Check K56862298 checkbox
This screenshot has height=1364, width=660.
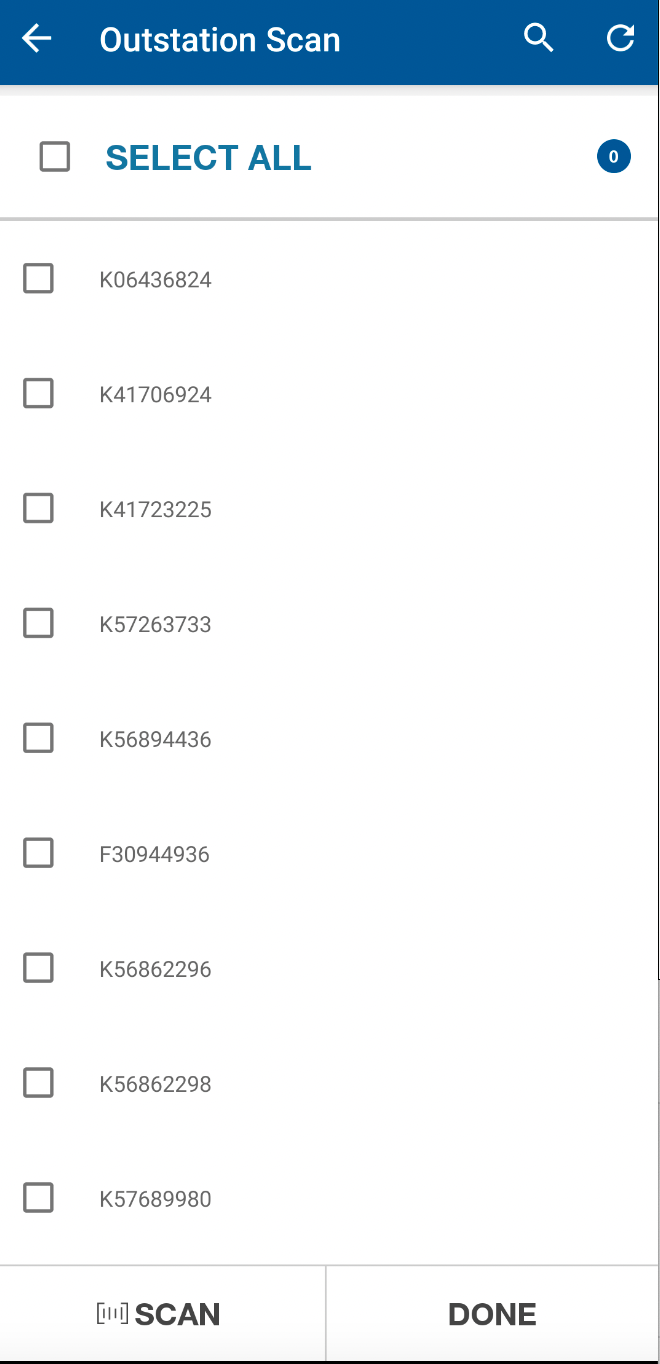pyautogui.click(x=38, y=1083)
